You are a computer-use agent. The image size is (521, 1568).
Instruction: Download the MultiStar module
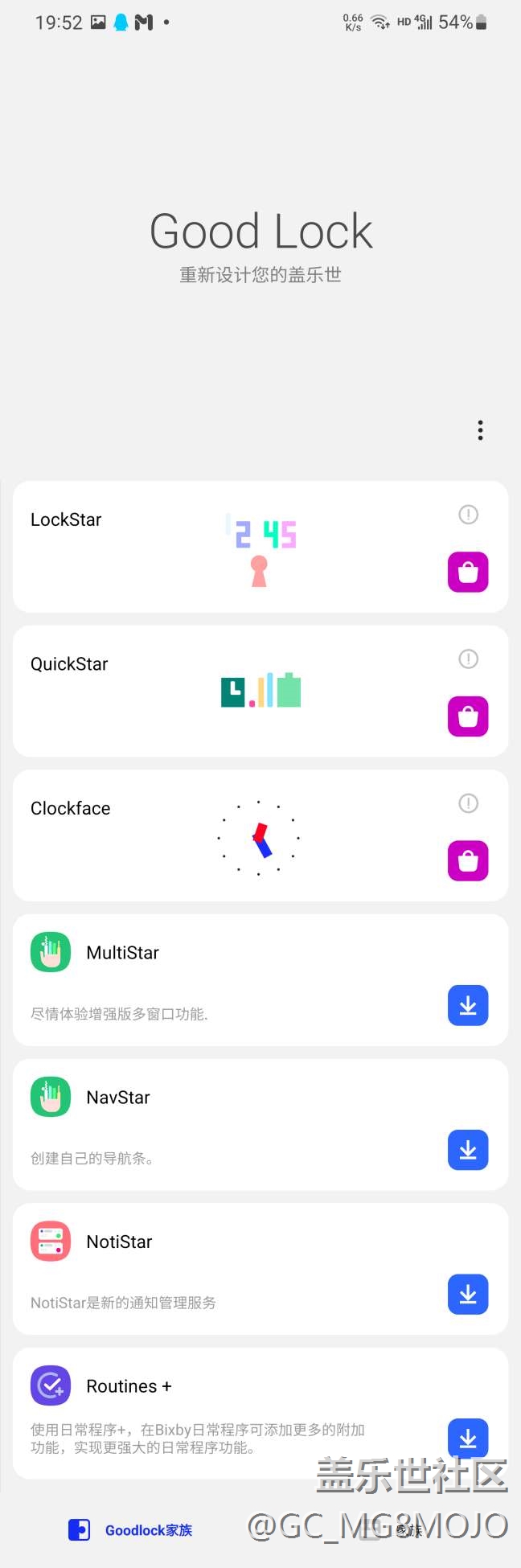[x=468, y=1006]
